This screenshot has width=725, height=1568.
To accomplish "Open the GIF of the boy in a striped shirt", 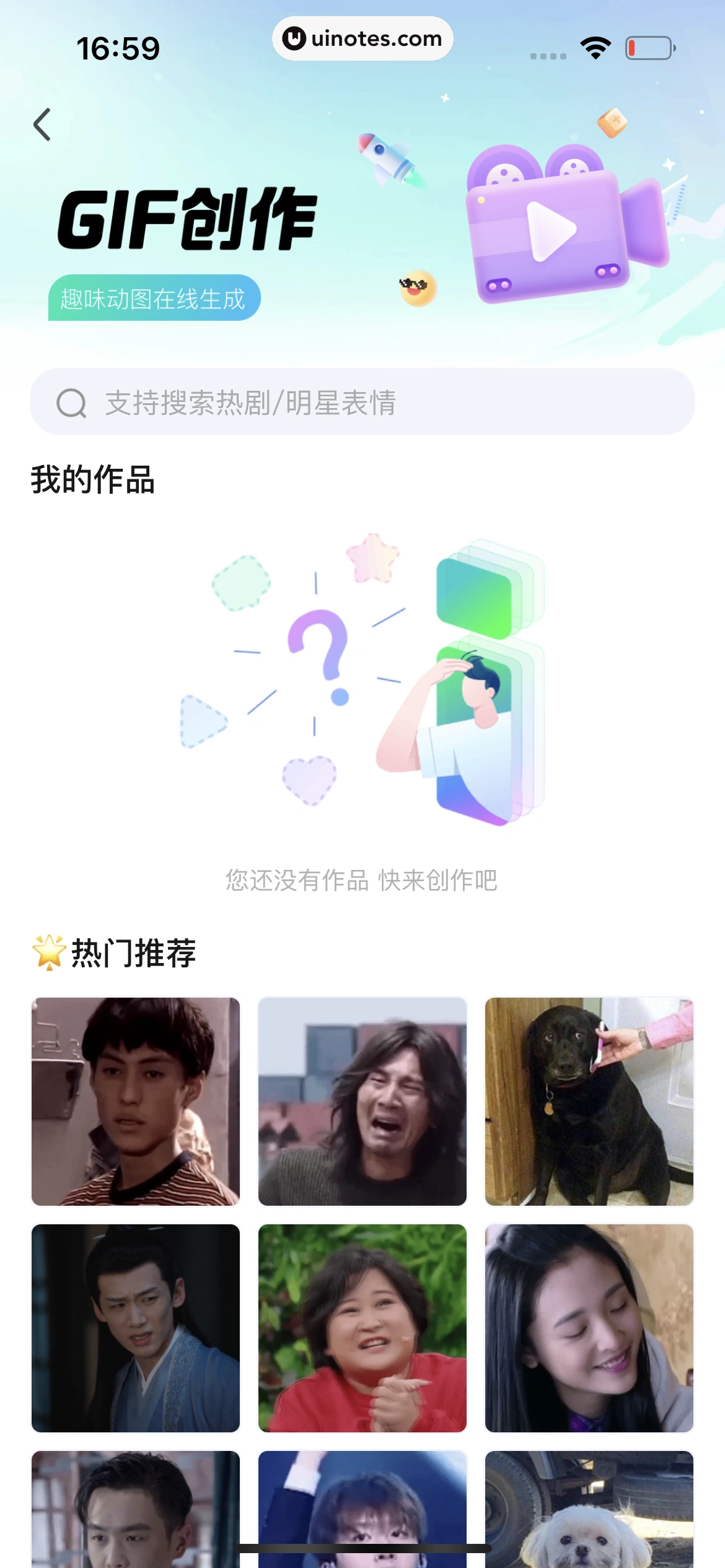I will 136,1101.
